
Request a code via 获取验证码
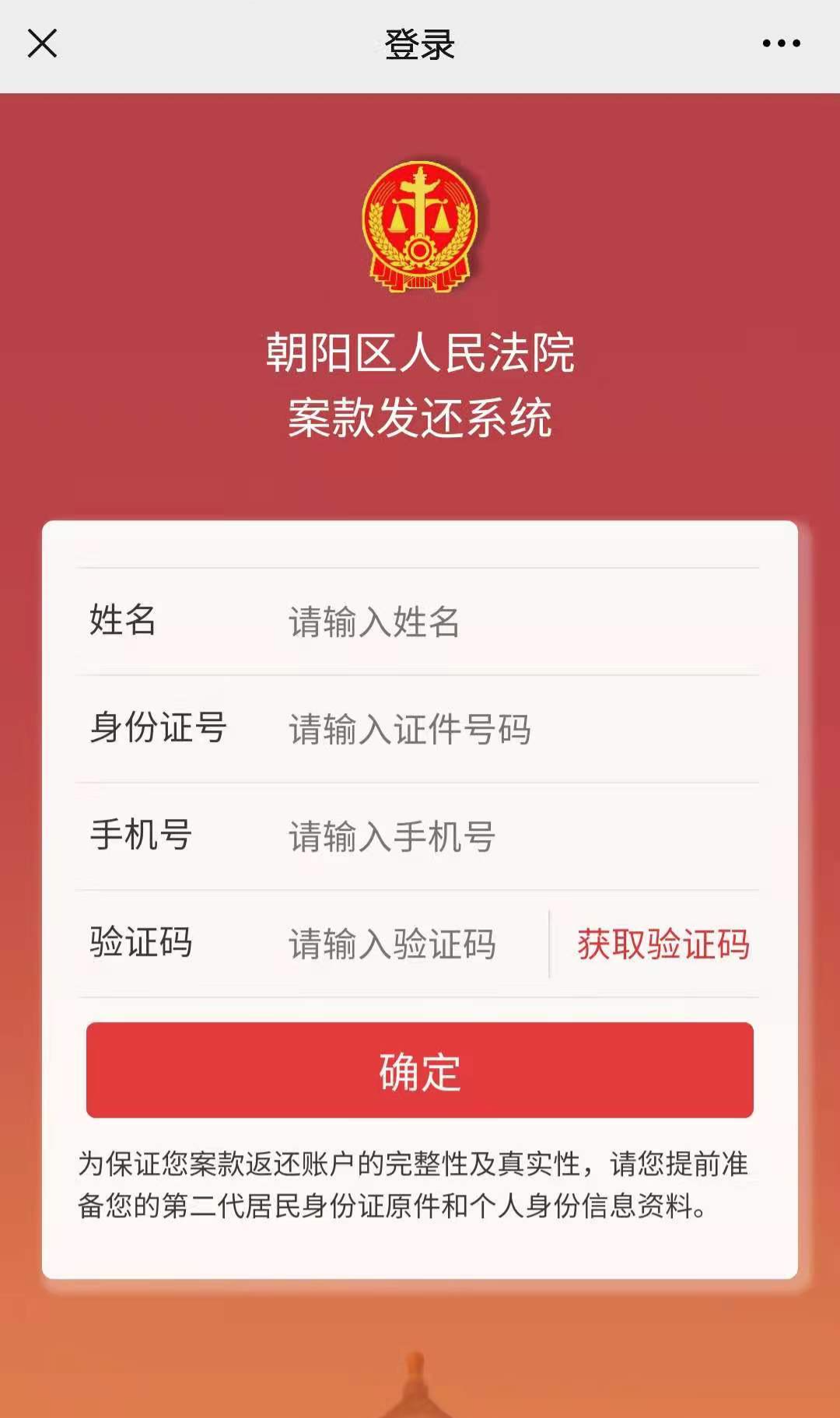[x=663, y=944]
